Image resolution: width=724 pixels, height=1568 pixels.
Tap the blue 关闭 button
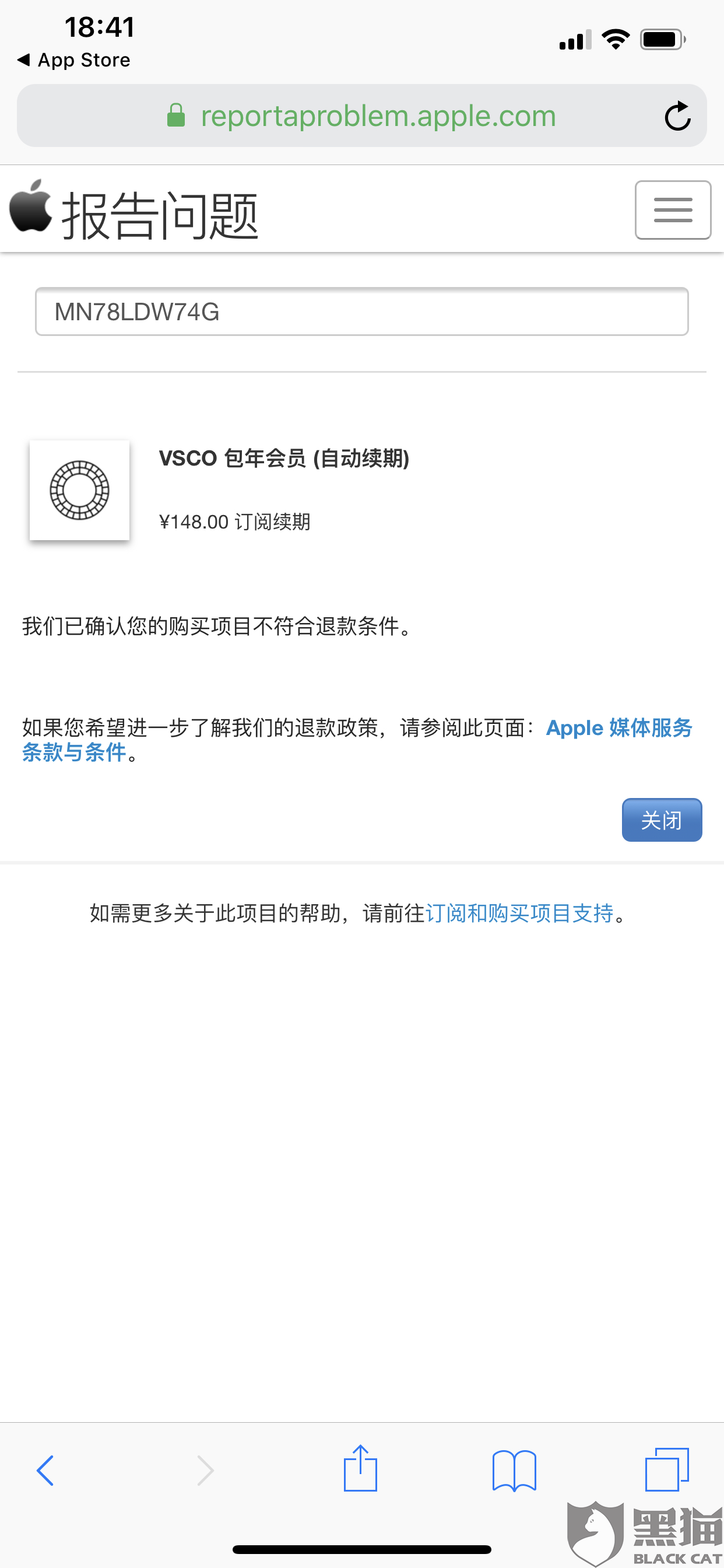coord(661,820)
